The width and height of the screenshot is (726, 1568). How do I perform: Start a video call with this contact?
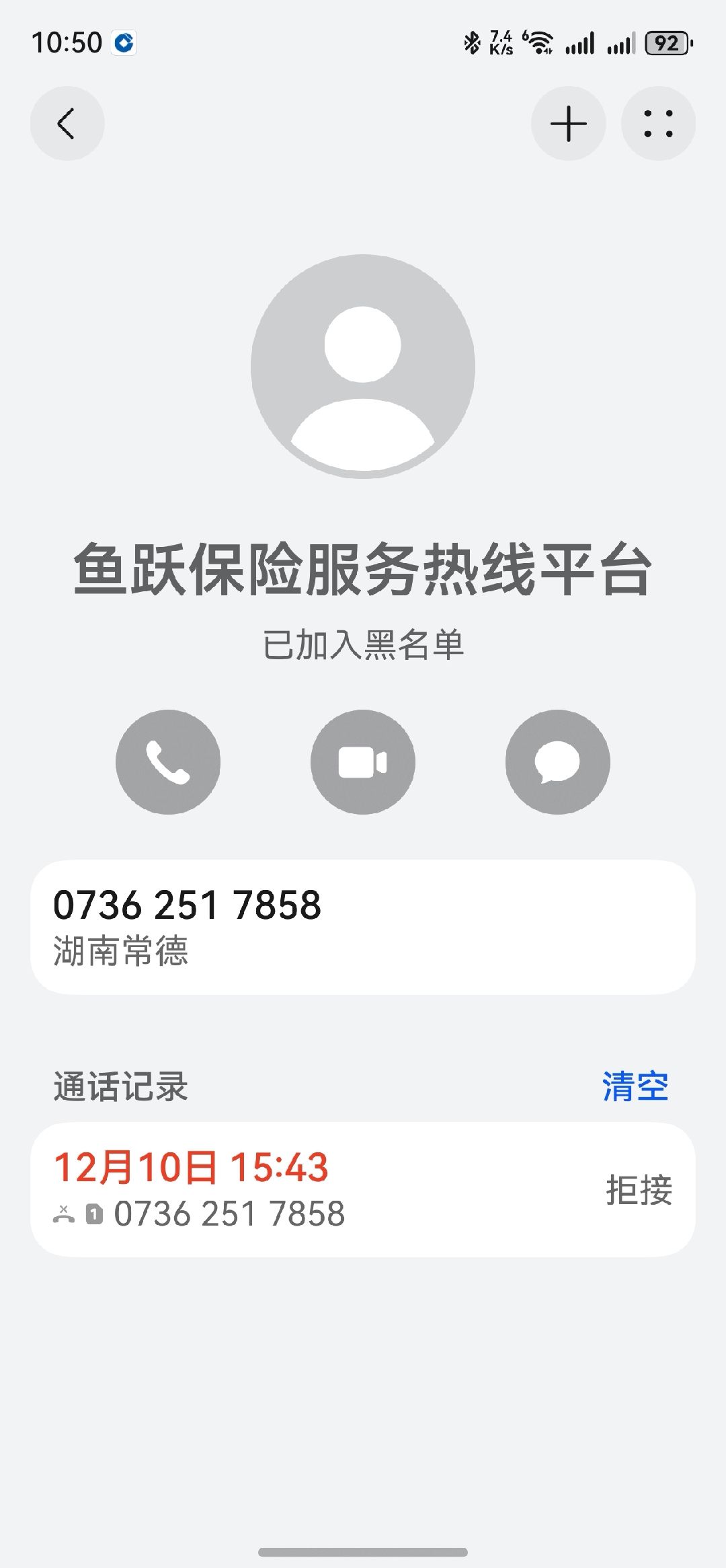click(363, 761)
